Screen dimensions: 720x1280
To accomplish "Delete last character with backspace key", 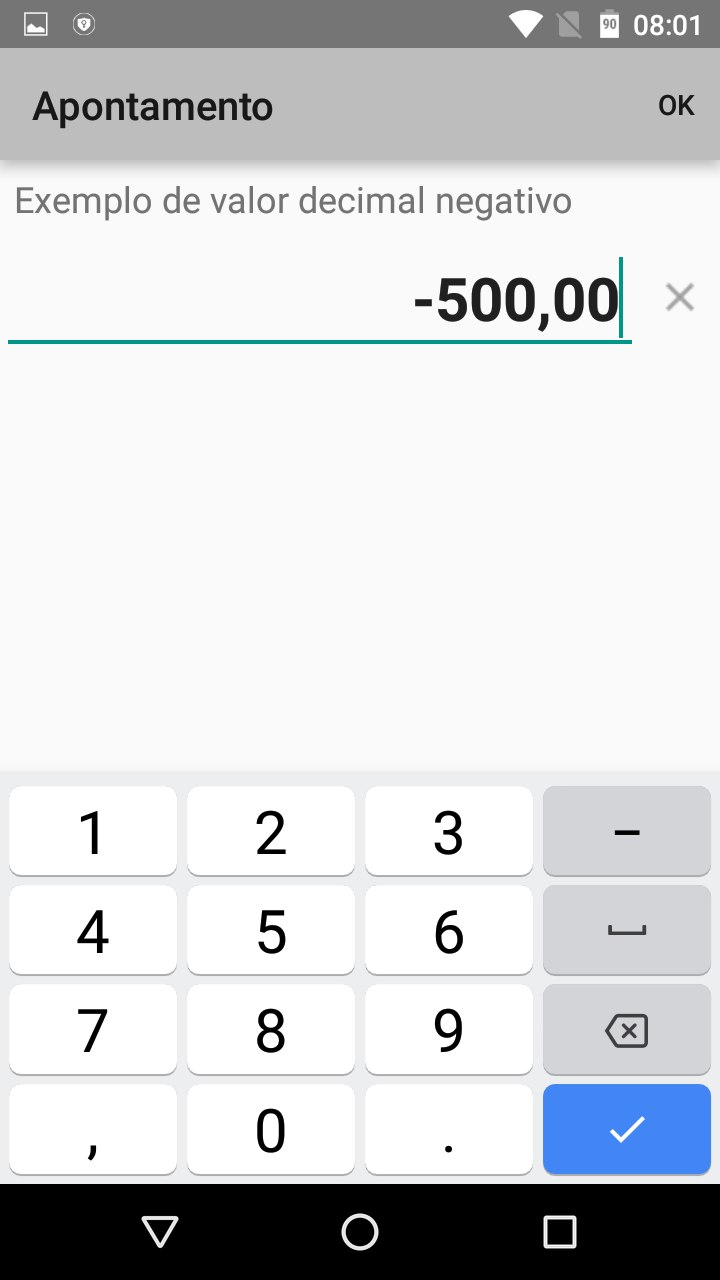I will click(x=627, y=1030).
